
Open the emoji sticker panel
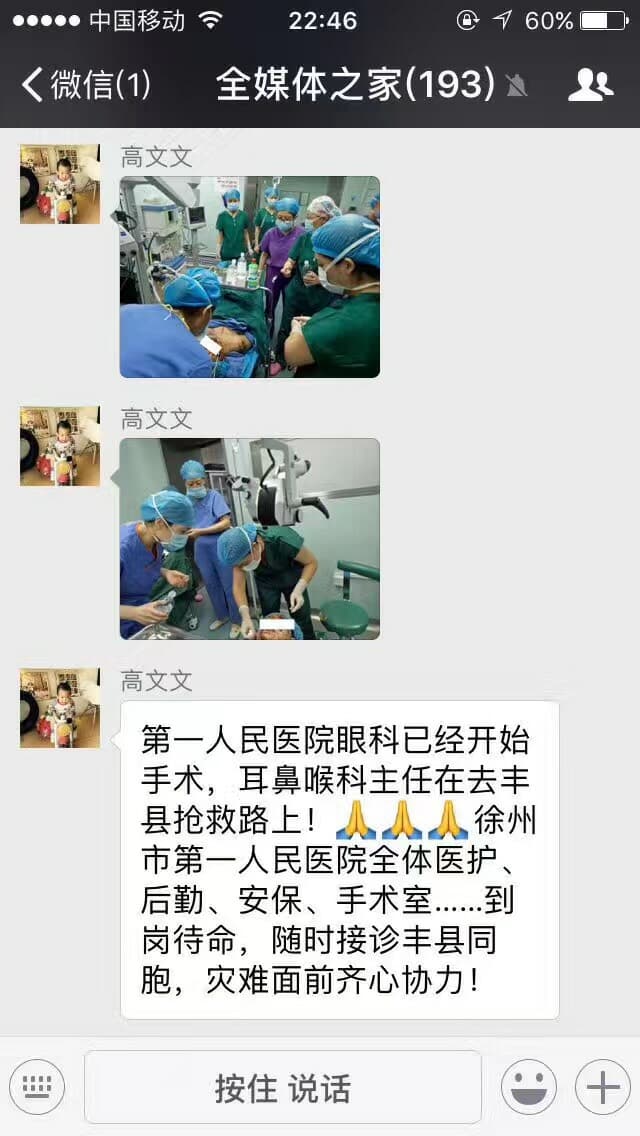click(x=529, y=1087)
